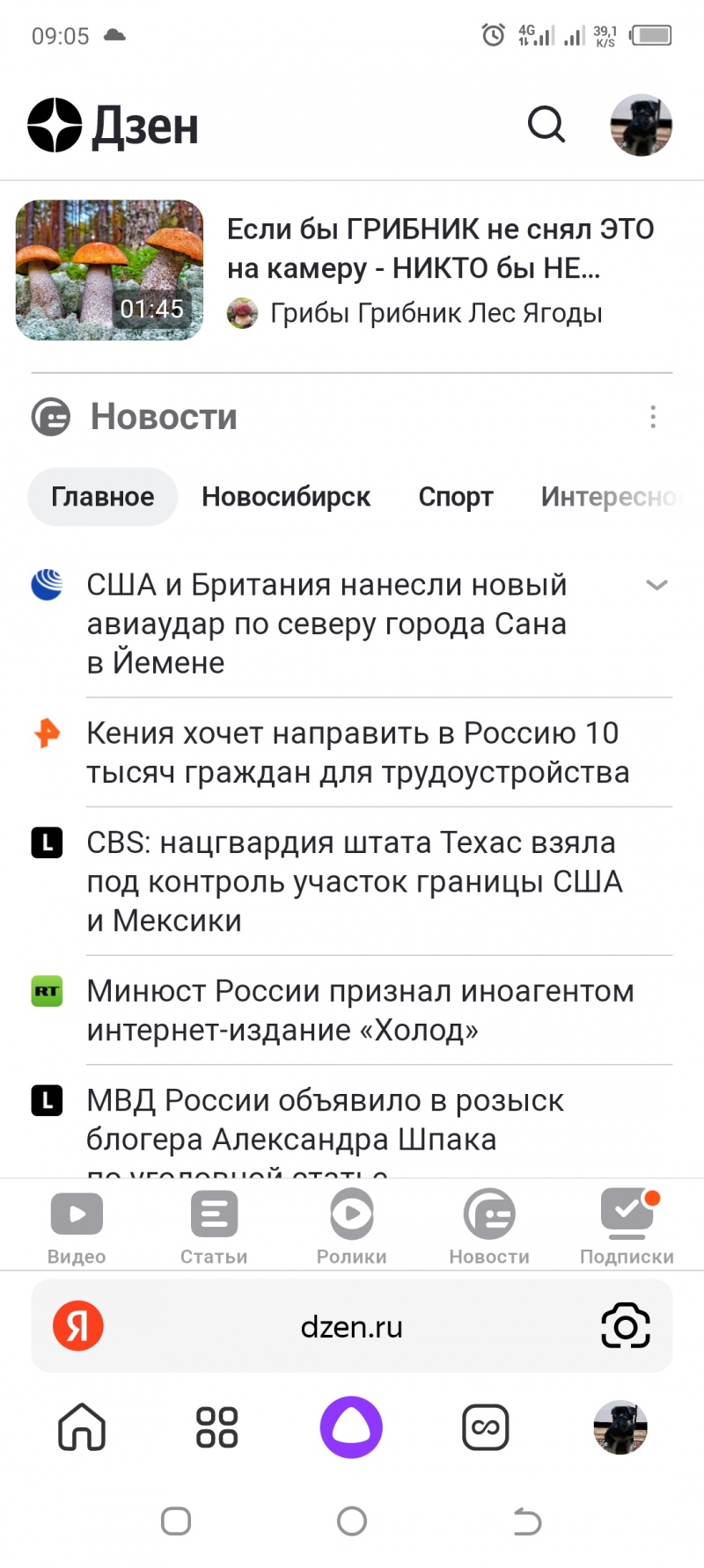
Task: Open the profile avatar in Dzen header
Action: coord(641,125)
